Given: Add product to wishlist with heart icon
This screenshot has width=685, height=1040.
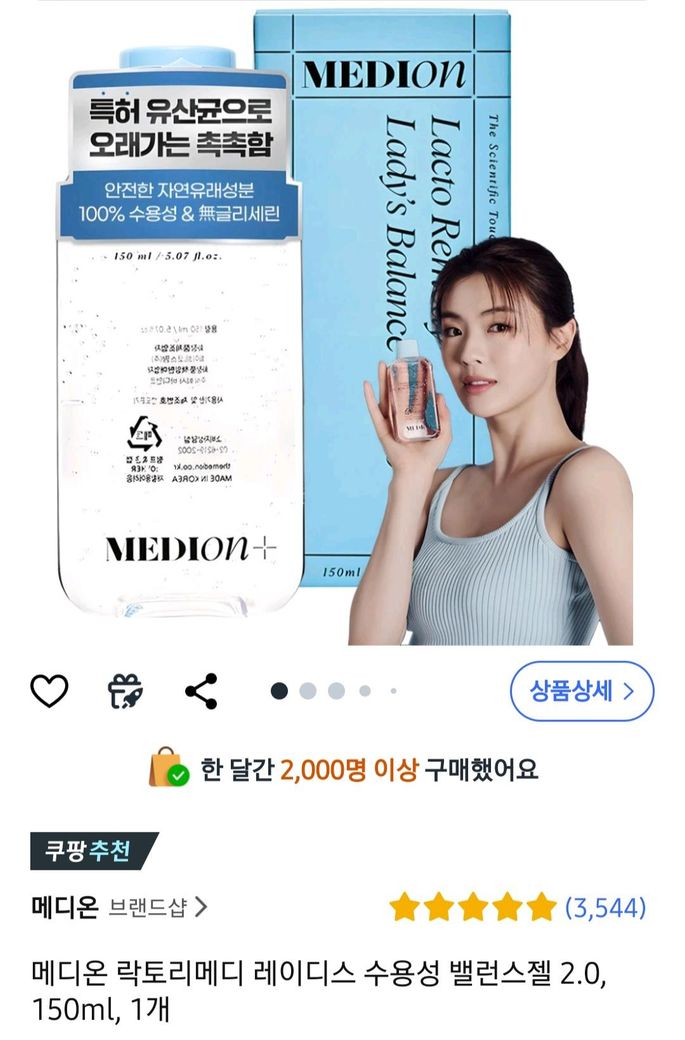Looking at the screenshot, I should point(50,691).
